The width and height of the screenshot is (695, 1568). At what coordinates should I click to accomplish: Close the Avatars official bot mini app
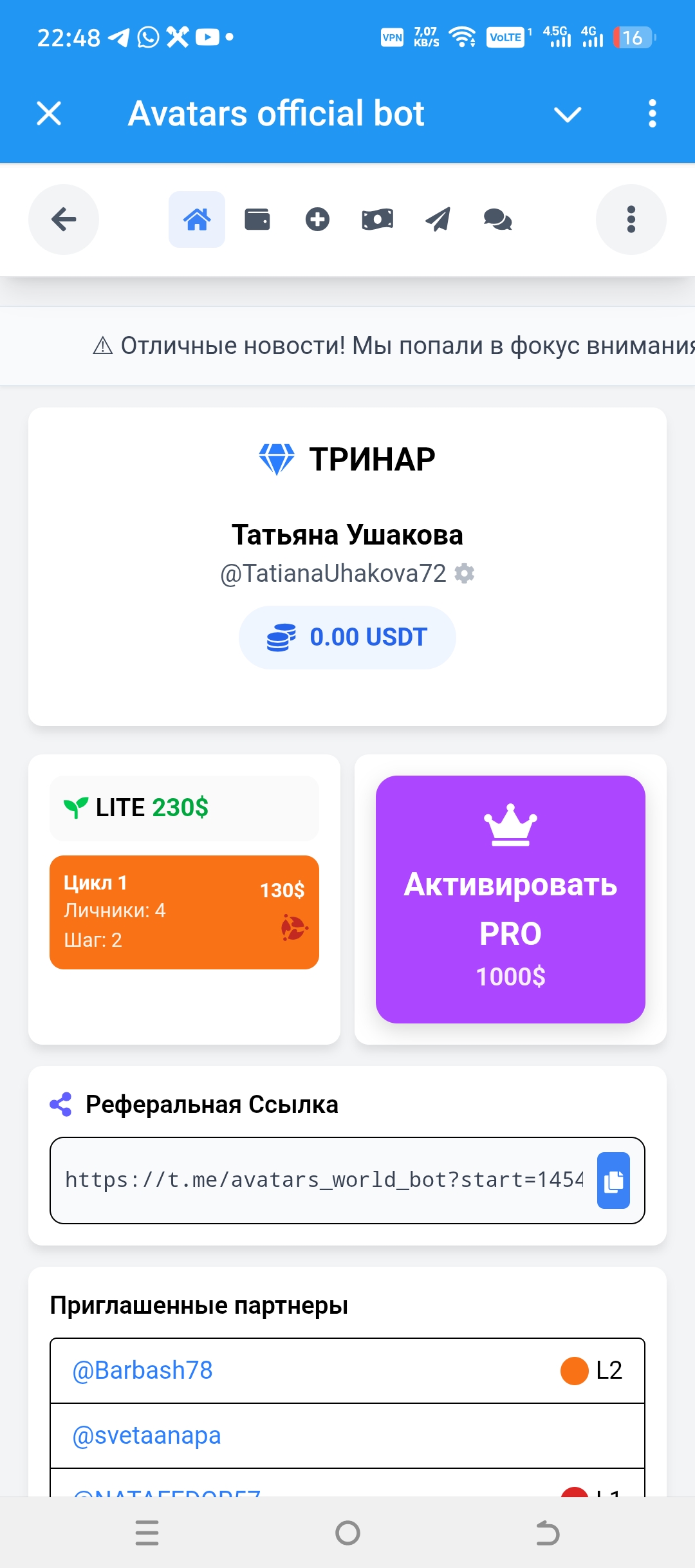point(49,114)
